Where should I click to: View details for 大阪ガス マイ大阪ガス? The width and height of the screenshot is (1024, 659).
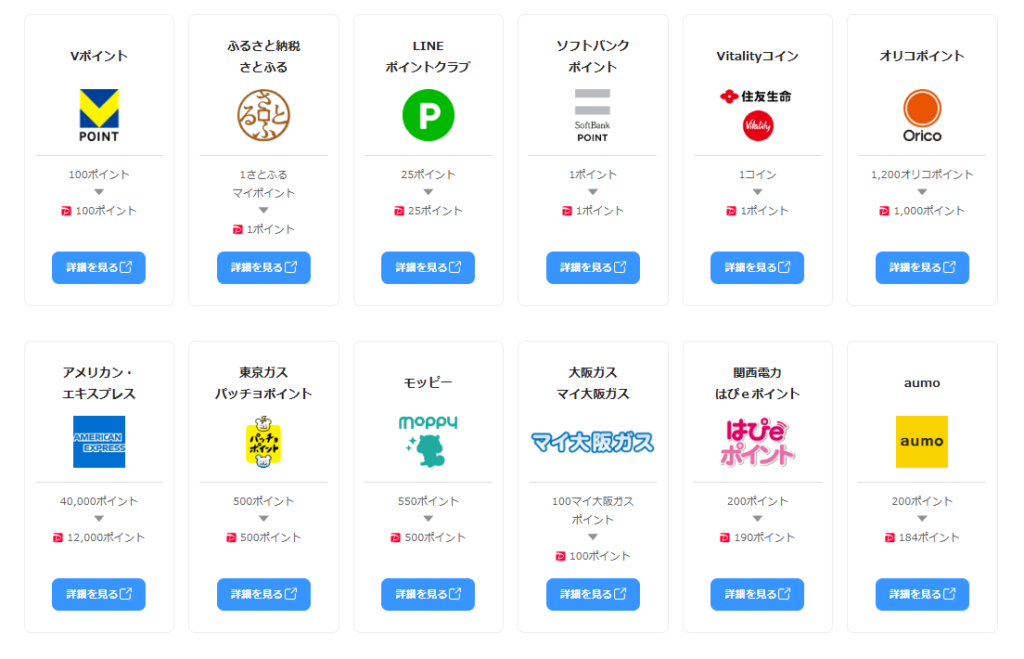593,594
